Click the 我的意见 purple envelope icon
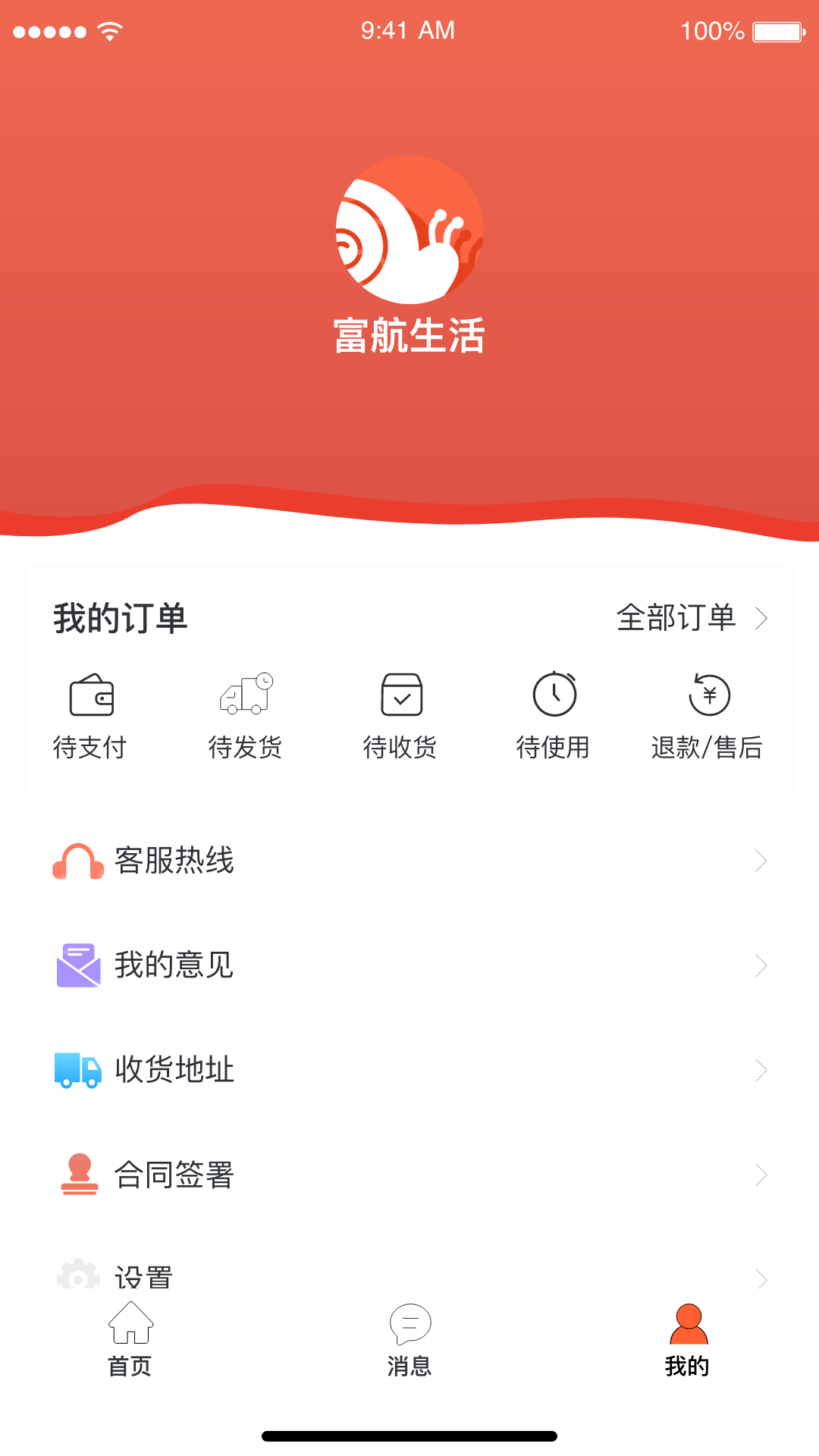 77,965
